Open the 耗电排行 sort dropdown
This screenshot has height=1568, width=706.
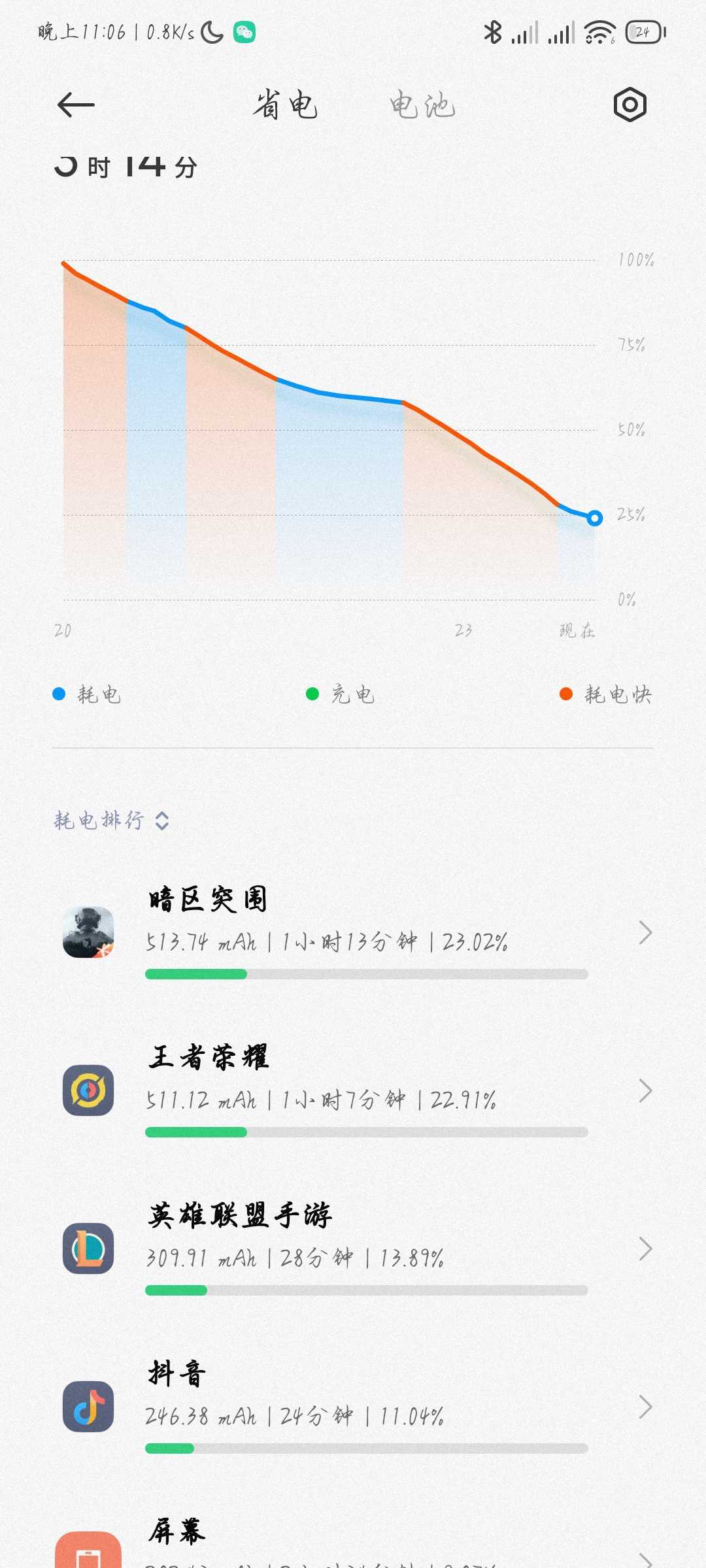(x=111, y=820)
